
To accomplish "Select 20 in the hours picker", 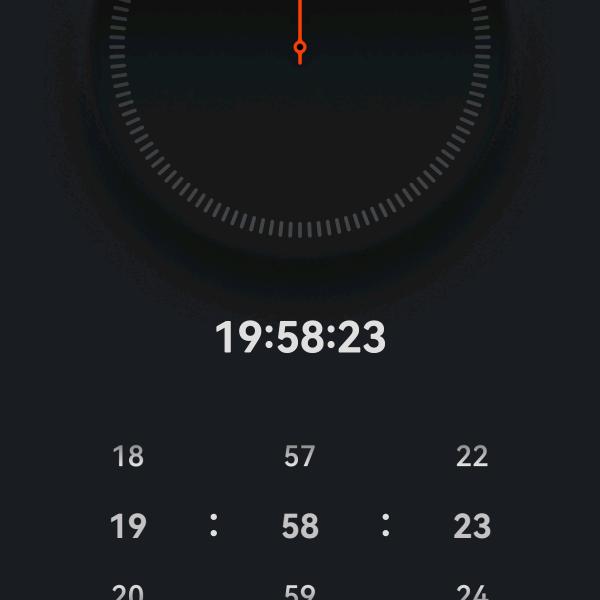I will [x=128, y=591].
